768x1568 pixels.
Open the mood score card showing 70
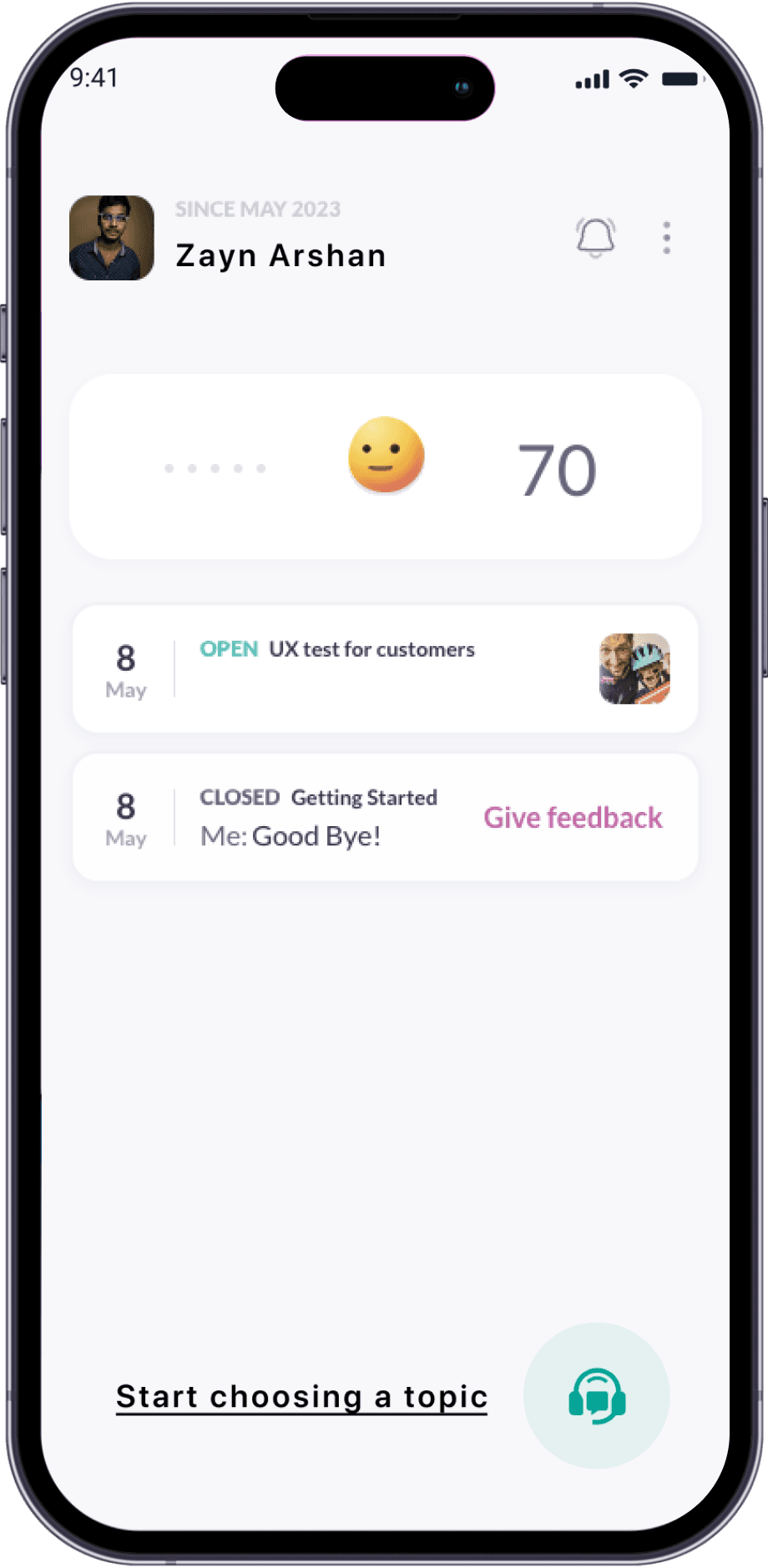385,466
